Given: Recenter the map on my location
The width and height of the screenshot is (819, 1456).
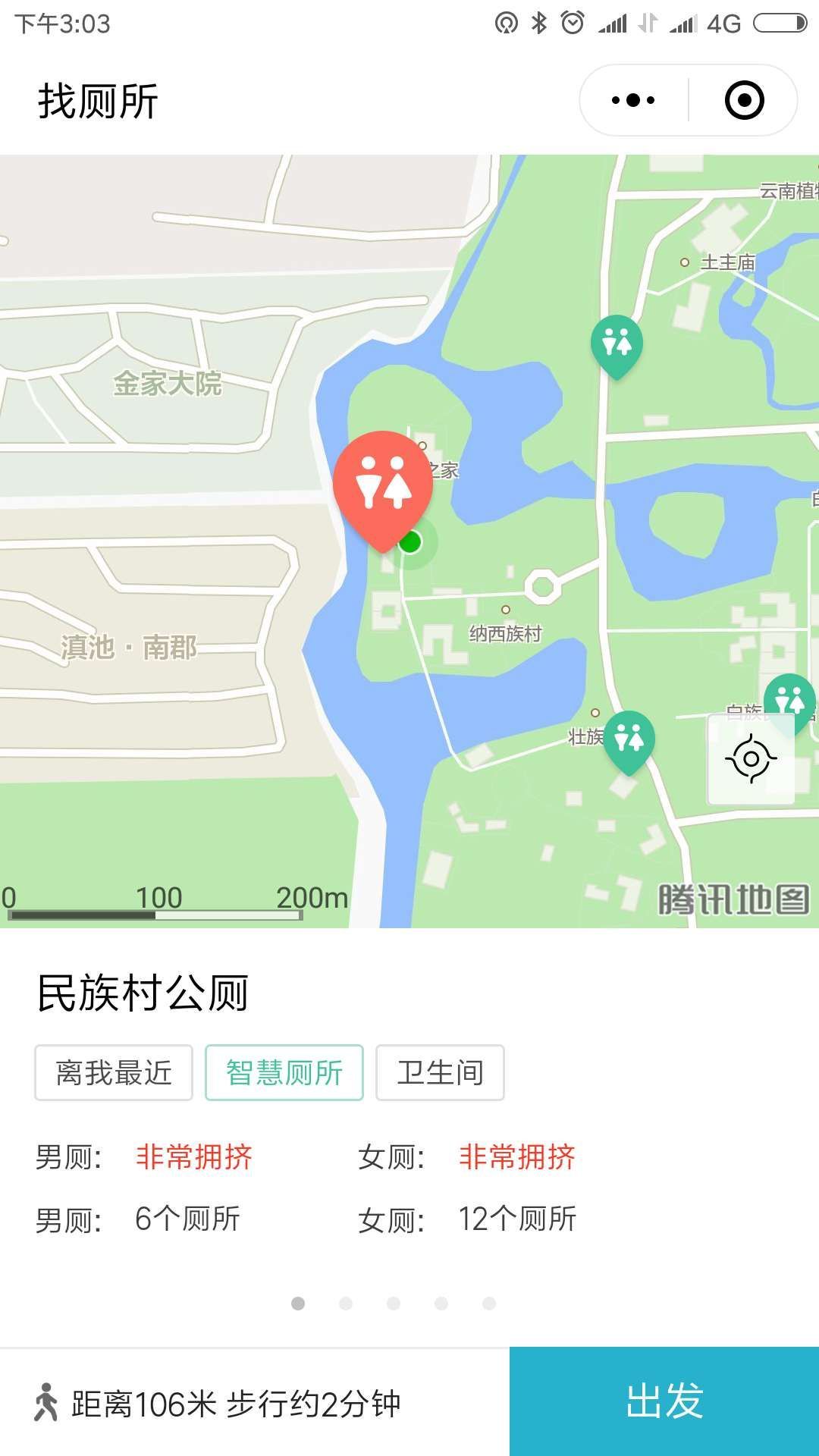Looking at the screenshot, I should (x=751, y=758).
